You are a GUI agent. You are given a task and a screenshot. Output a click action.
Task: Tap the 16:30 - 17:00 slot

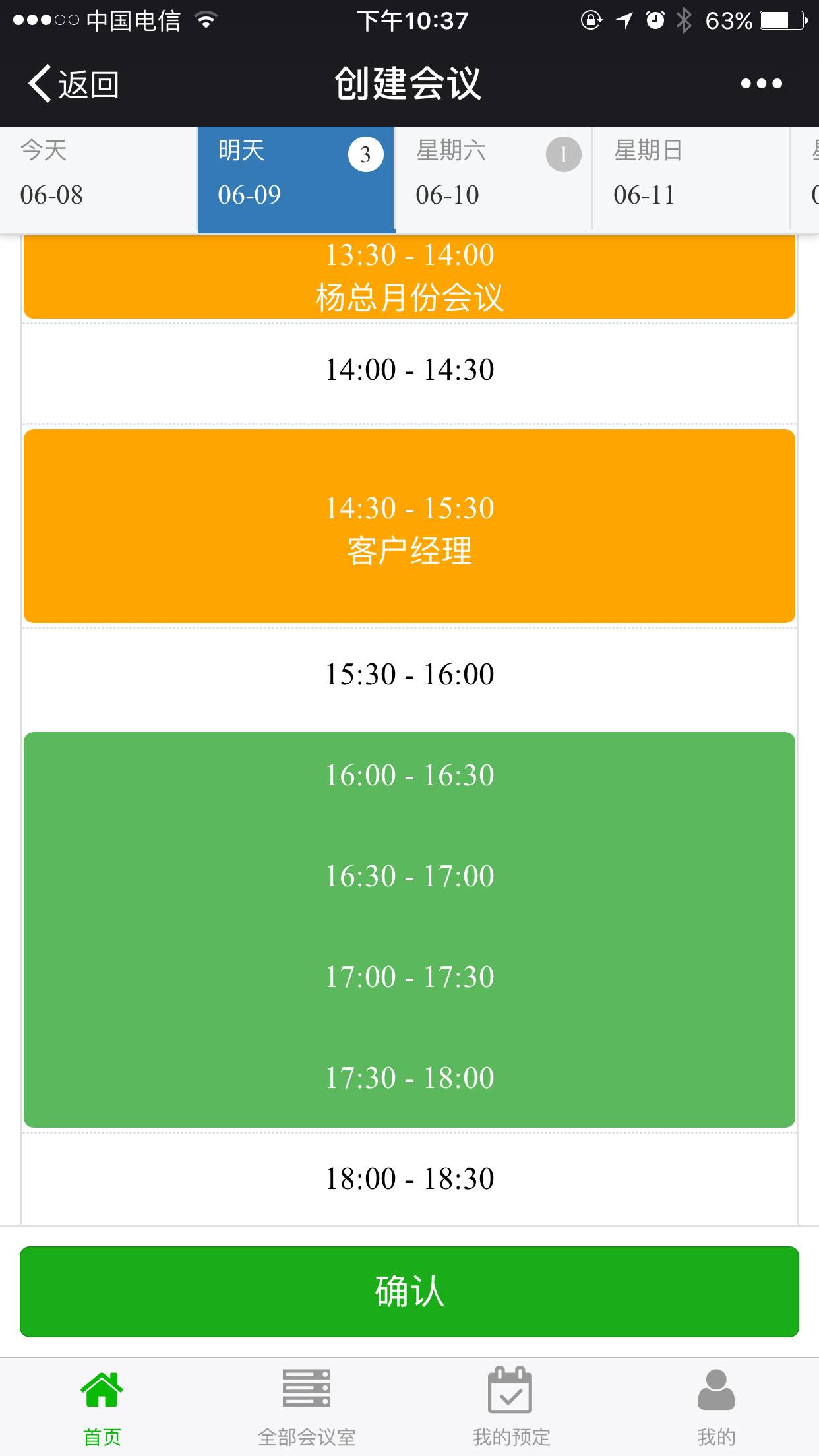(409, 876)
